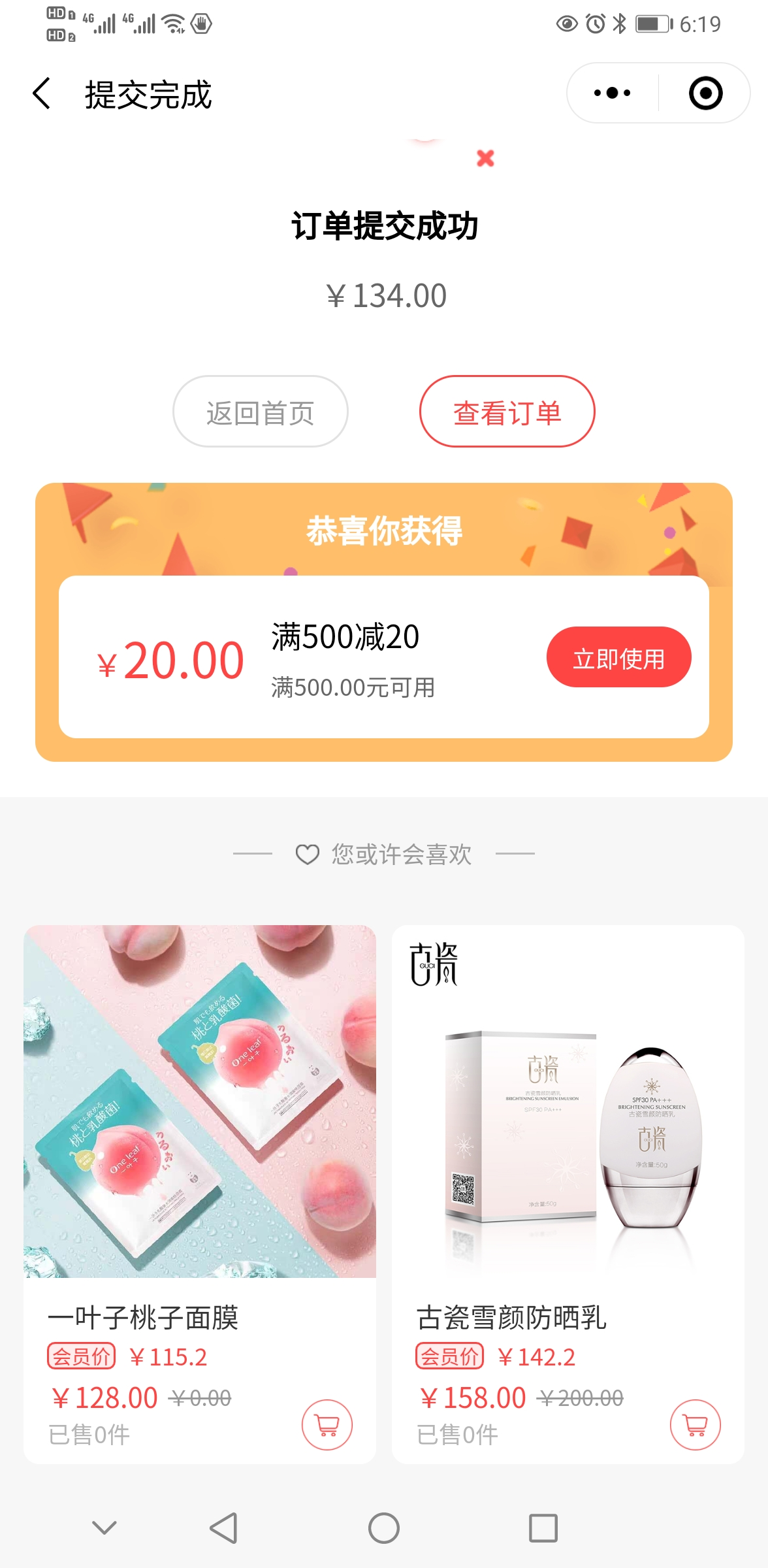Open recent apps from the navigation bar
Screen dimensions: 768x1568
point(543,1528)
